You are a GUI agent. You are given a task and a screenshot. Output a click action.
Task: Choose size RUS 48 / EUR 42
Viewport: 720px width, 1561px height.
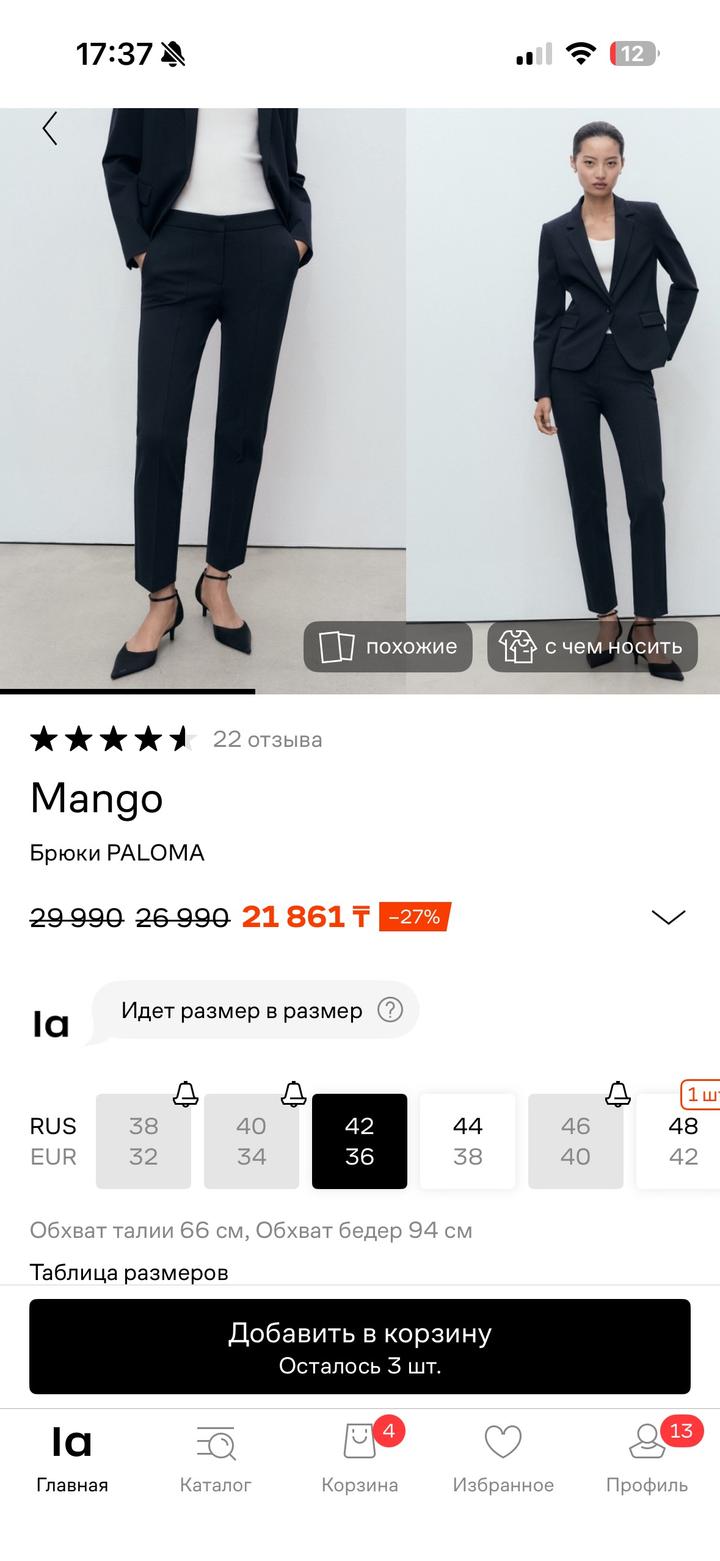pyautogui.click(x=682, y=1141)
